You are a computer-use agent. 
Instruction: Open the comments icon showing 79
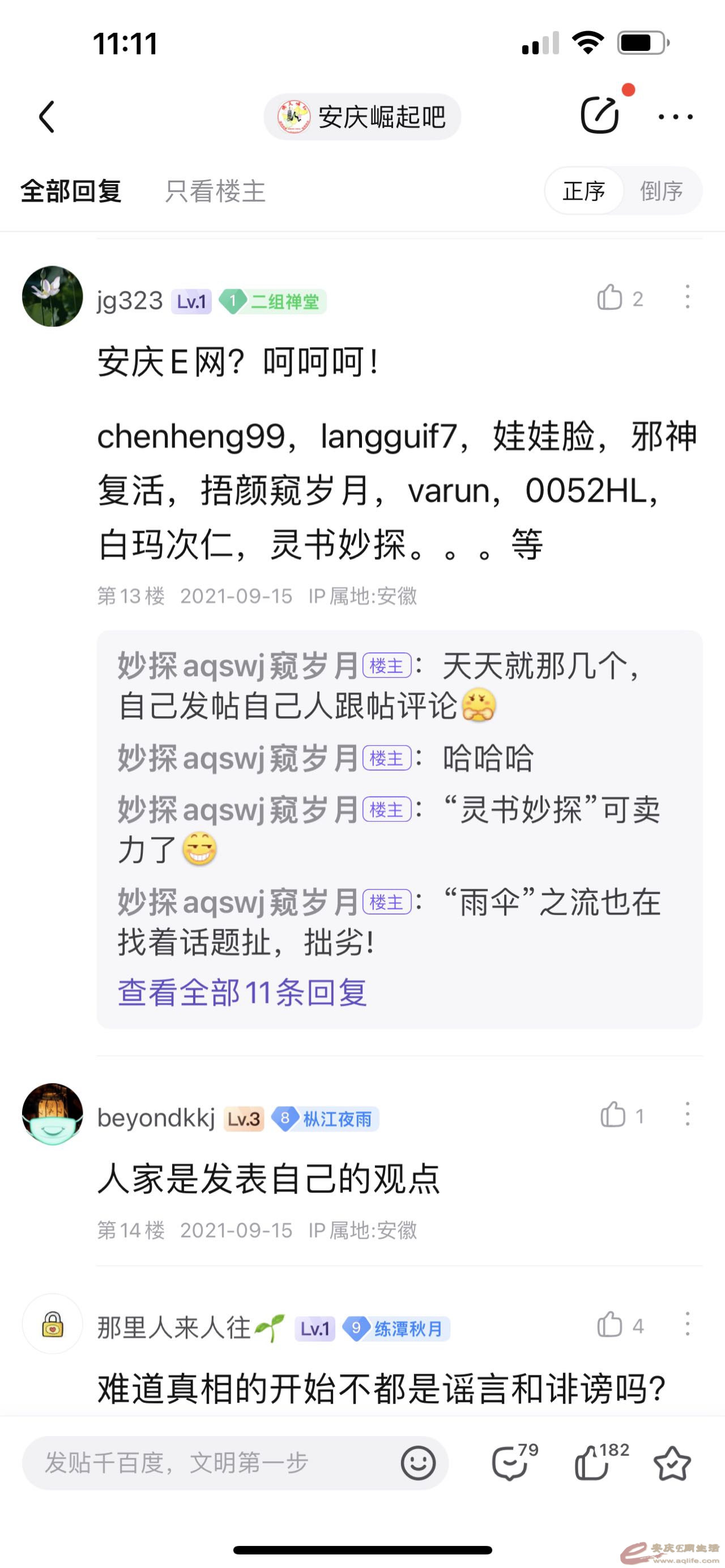511,1463
